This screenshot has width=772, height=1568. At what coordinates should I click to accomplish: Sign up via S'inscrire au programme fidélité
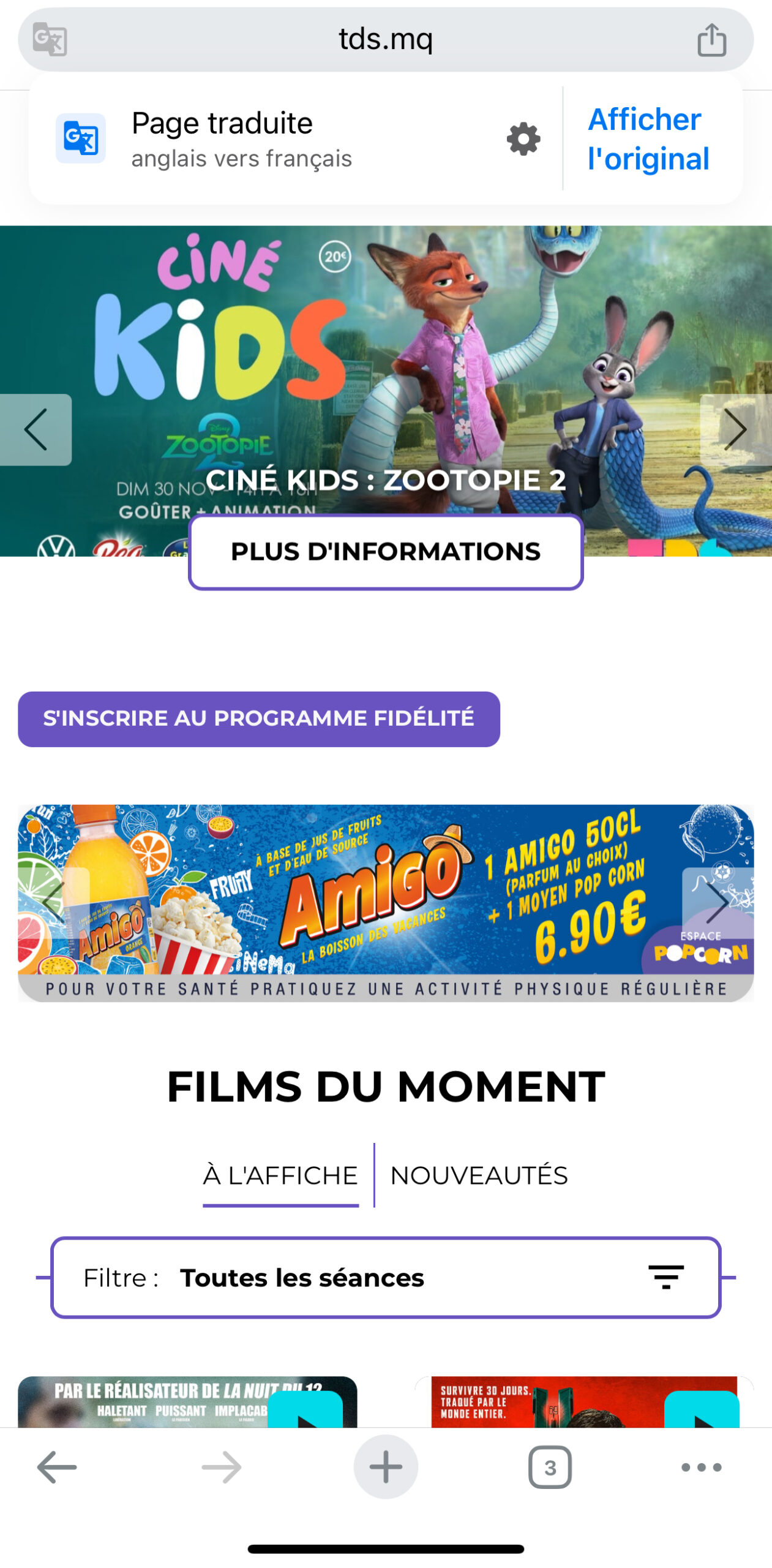(x=258, y=718)
